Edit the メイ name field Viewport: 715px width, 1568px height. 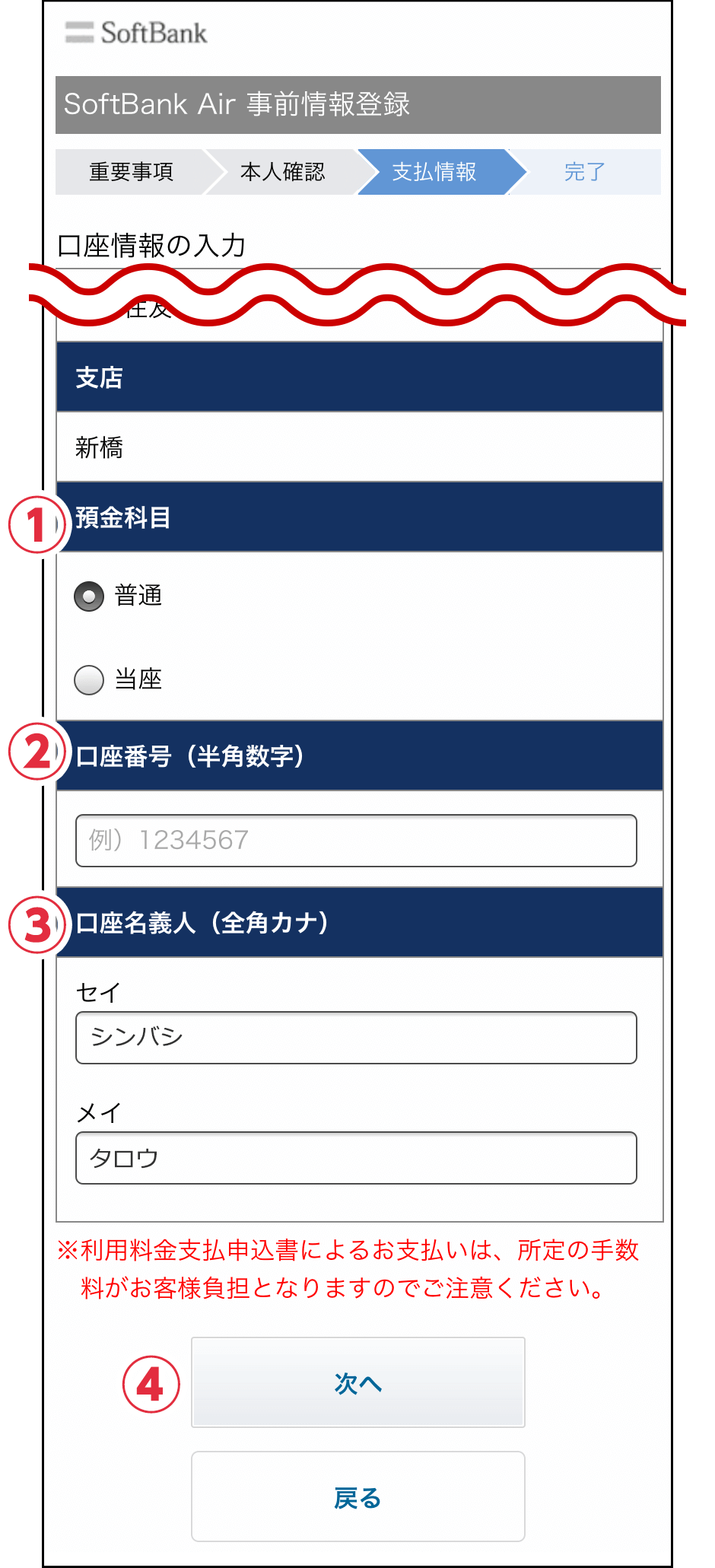[x=356, y=1158]
